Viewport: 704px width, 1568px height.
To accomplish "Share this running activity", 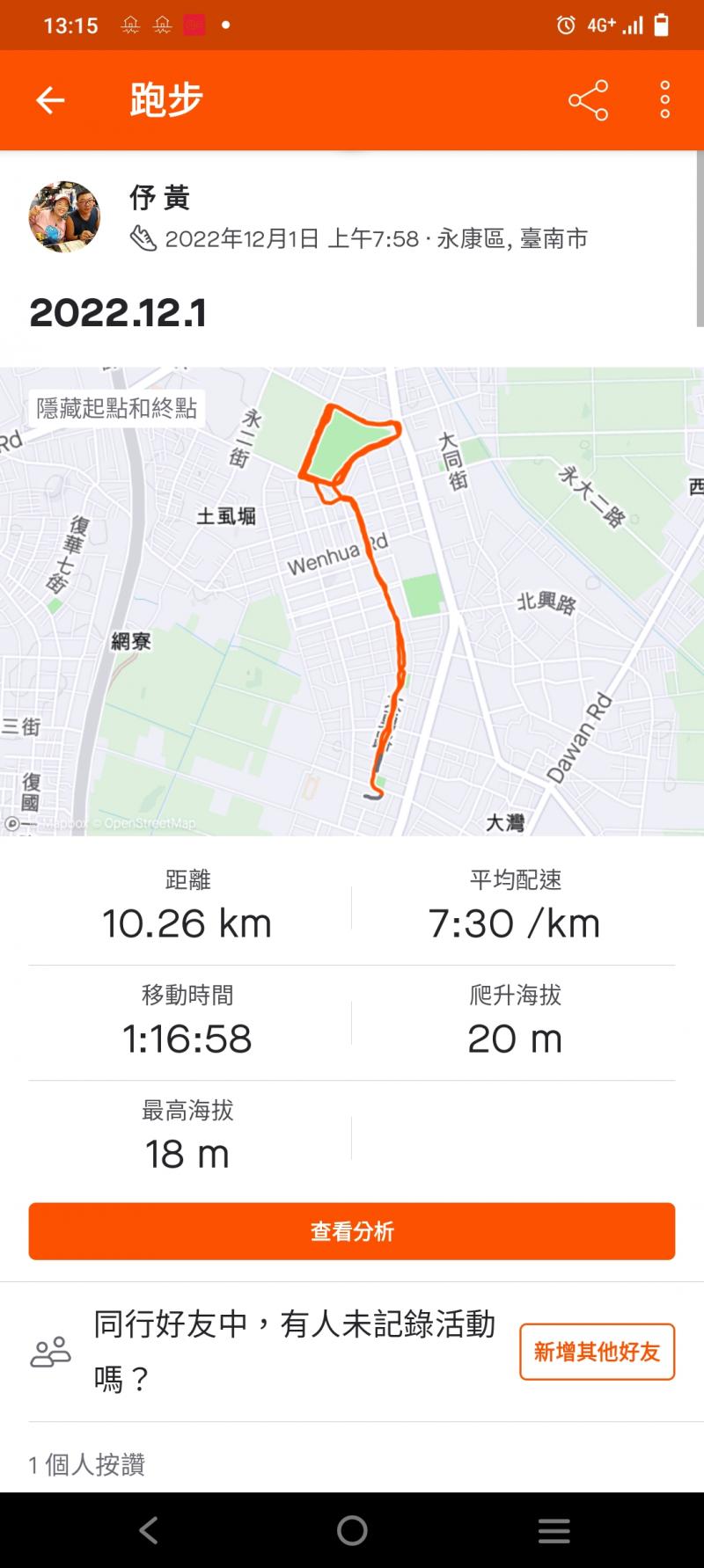I will (588, 100).
